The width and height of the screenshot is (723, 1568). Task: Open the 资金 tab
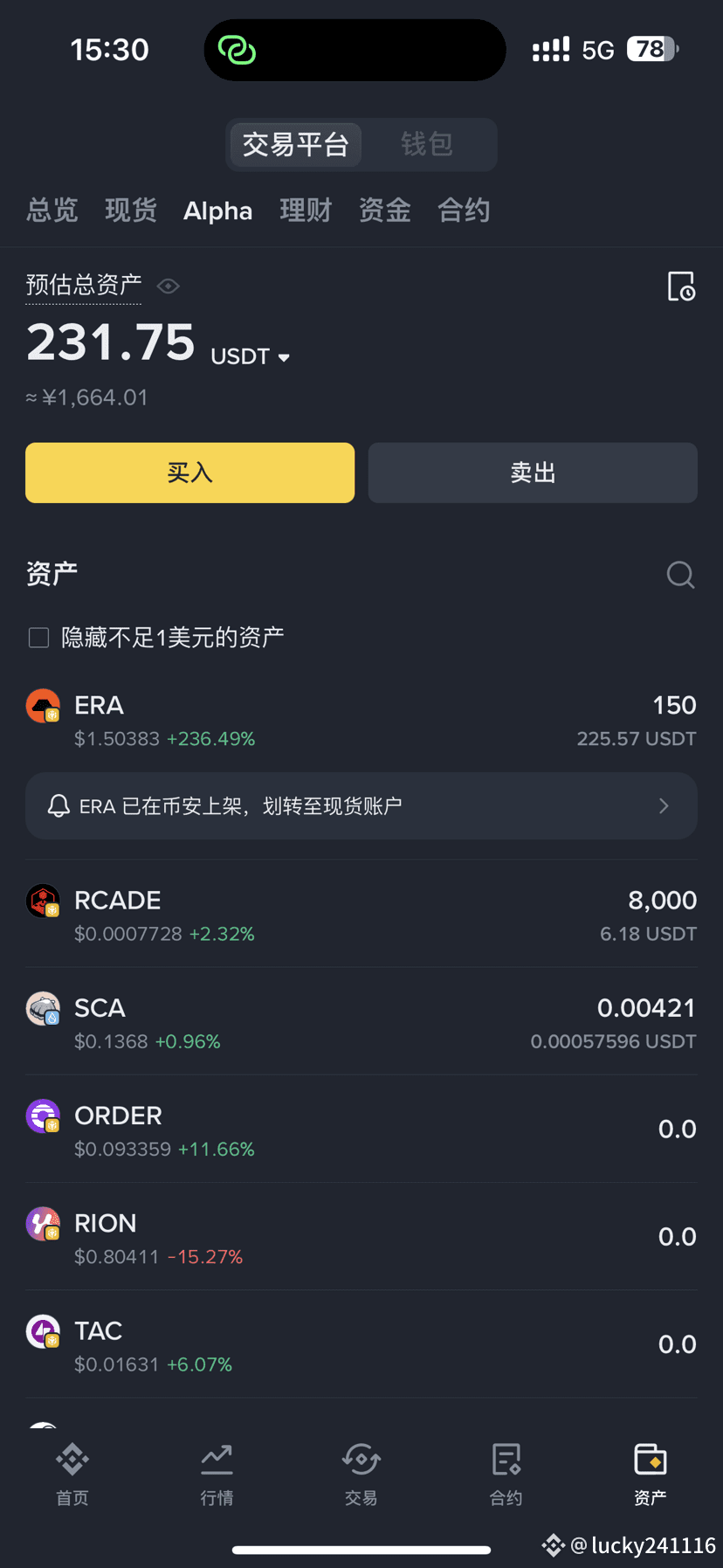coord(385,211)
